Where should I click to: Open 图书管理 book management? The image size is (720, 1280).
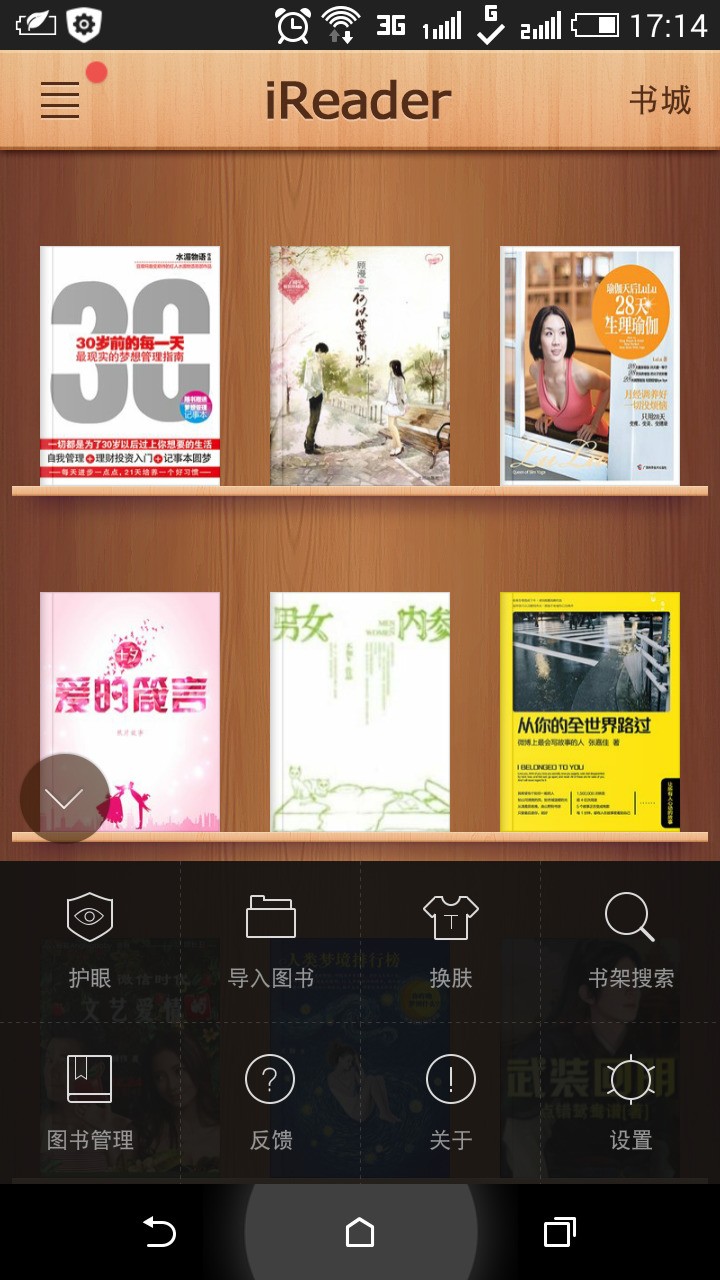tap(90, 1102)
